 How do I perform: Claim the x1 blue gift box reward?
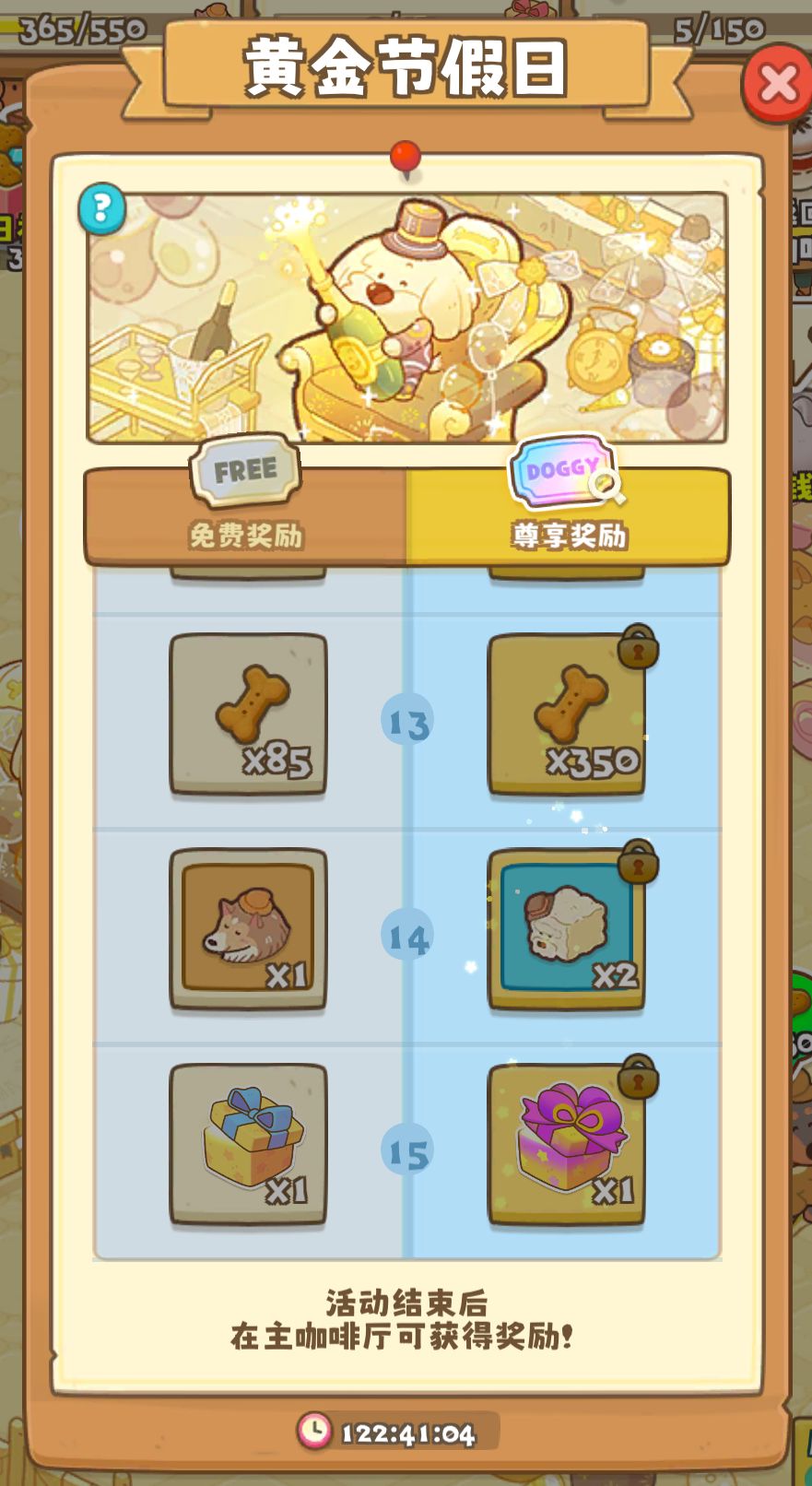[x=246, y=1148]
